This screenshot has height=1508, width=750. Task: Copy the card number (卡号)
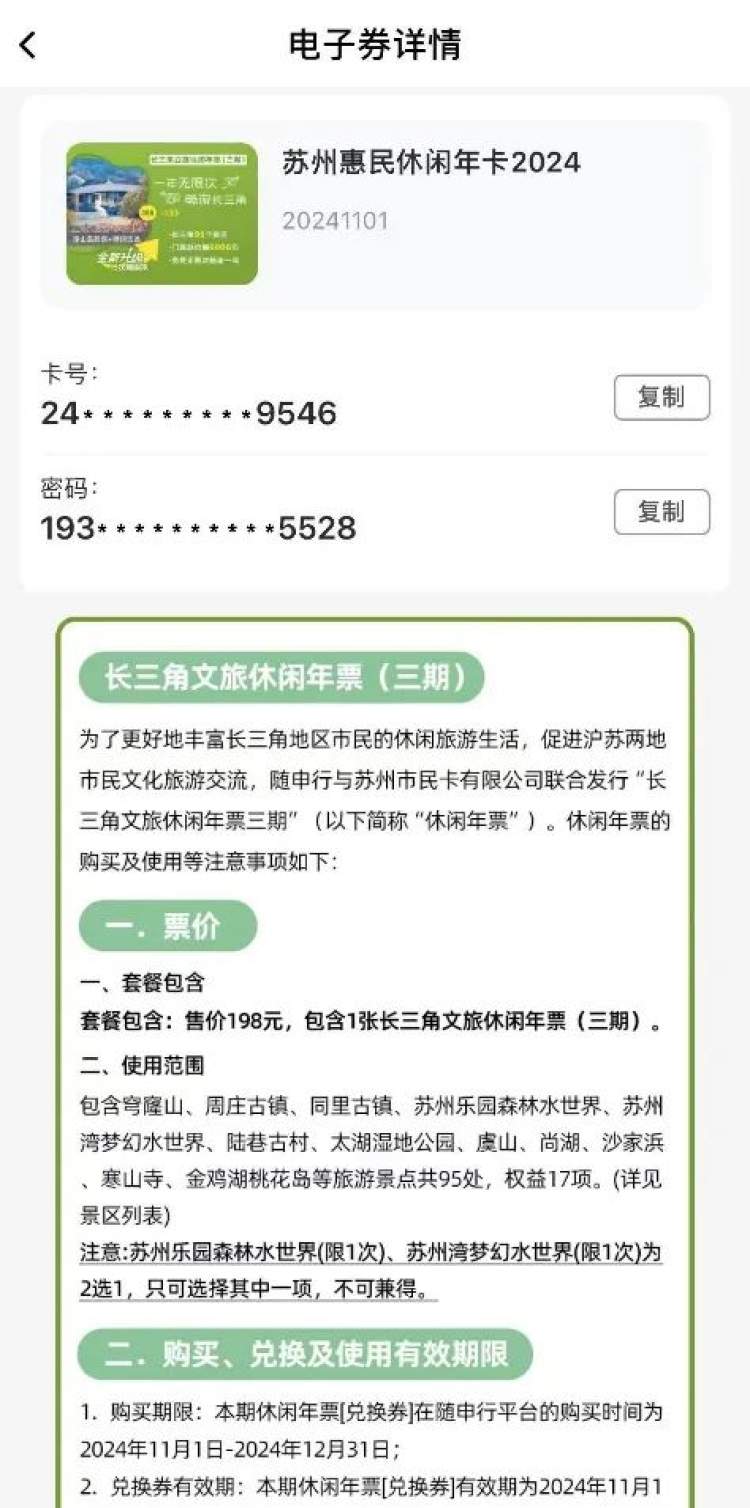[661, 398]
